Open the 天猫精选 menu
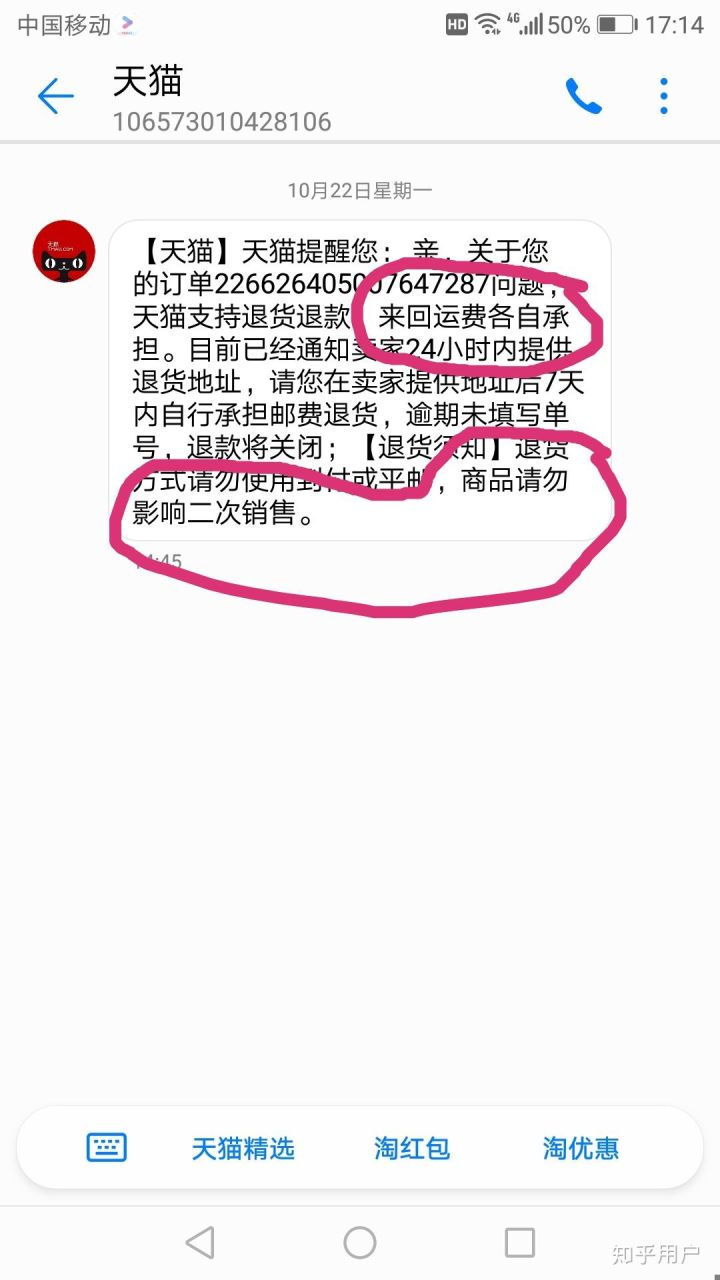 (243, 1148)
